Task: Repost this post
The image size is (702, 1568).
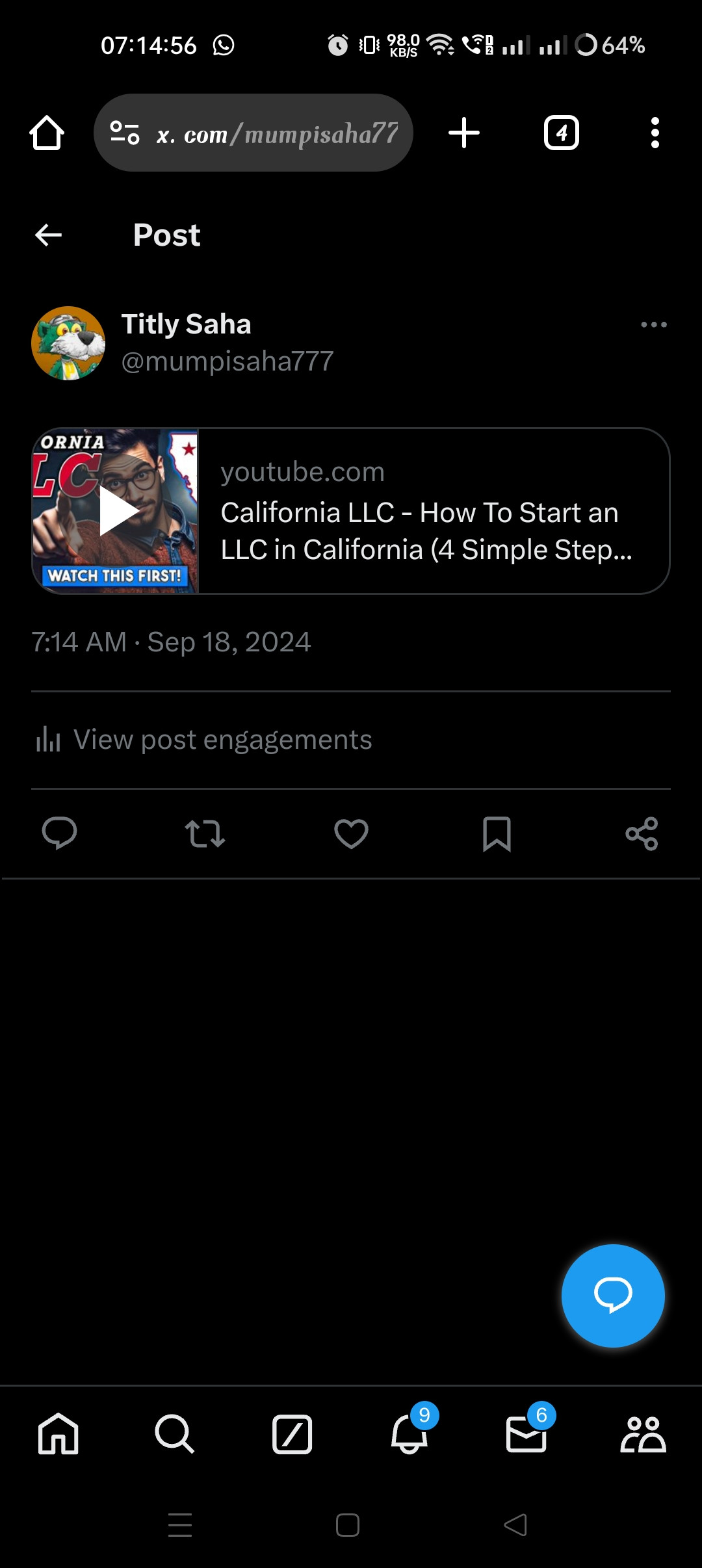Action: coord(205,833)
